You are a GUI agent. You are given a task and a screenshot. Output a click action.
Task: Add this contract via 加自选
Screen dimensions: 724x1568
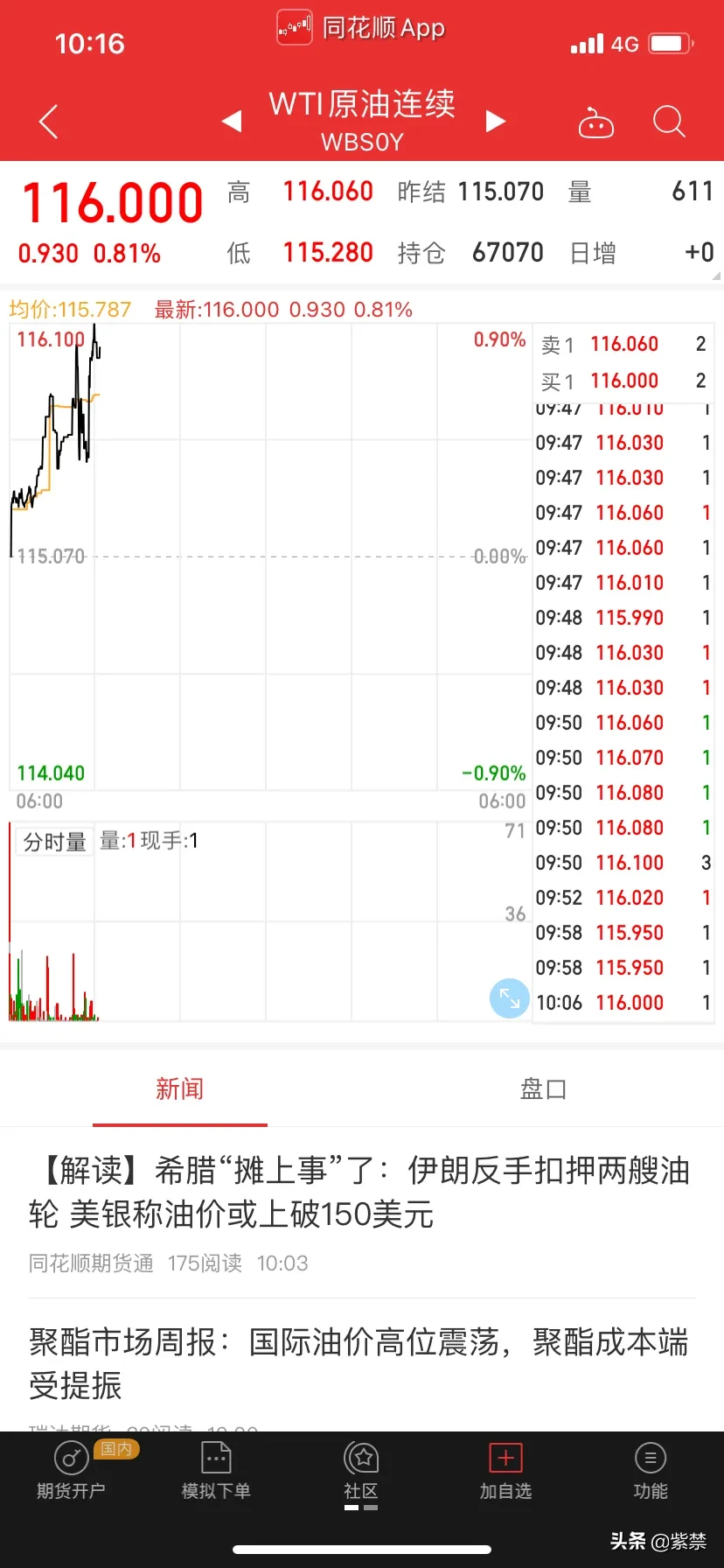point(505,1471)
